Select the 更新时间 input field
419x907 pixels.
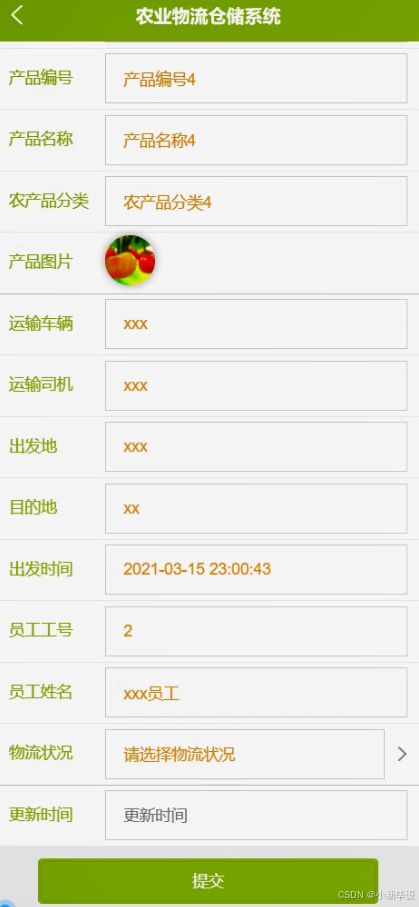point(256,815)
